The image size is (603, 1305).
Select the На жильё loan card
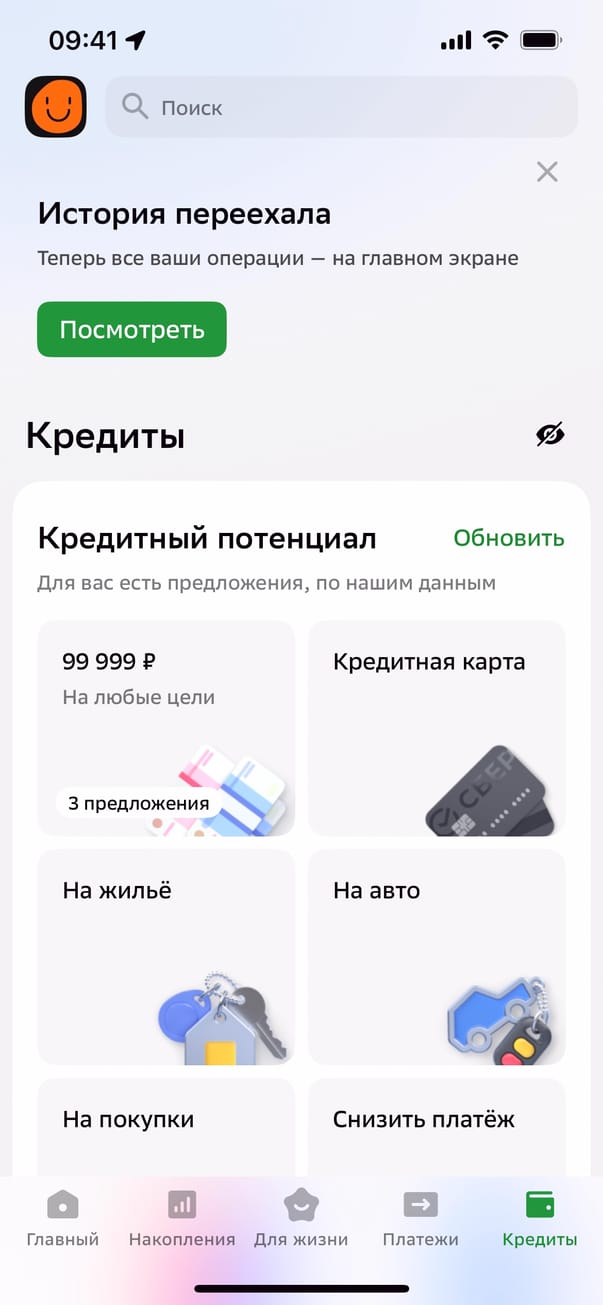166,957
